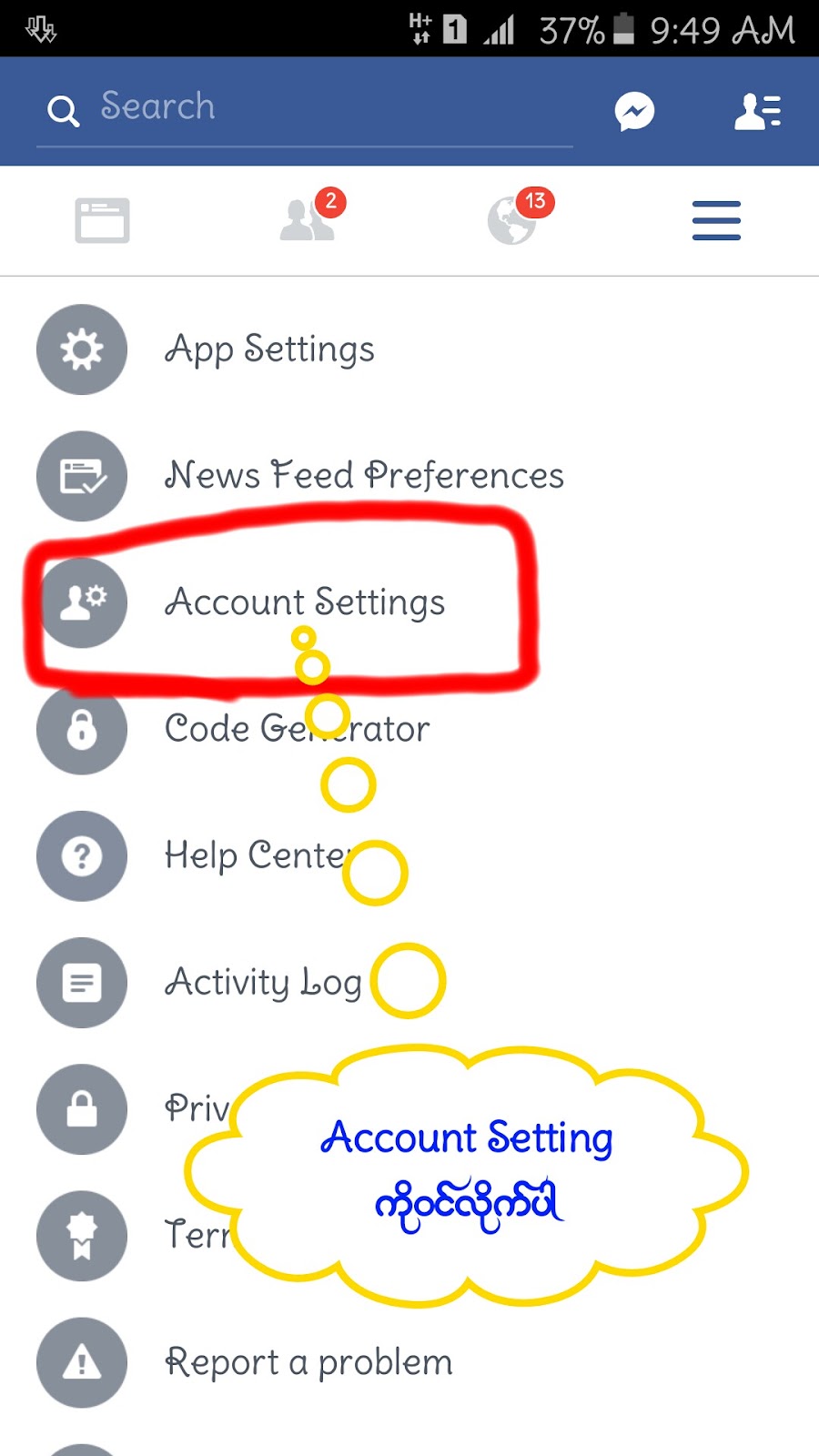View the Activity Log
The width and height of the screenshot is (819, 1456).
click(x=262, y=982)
